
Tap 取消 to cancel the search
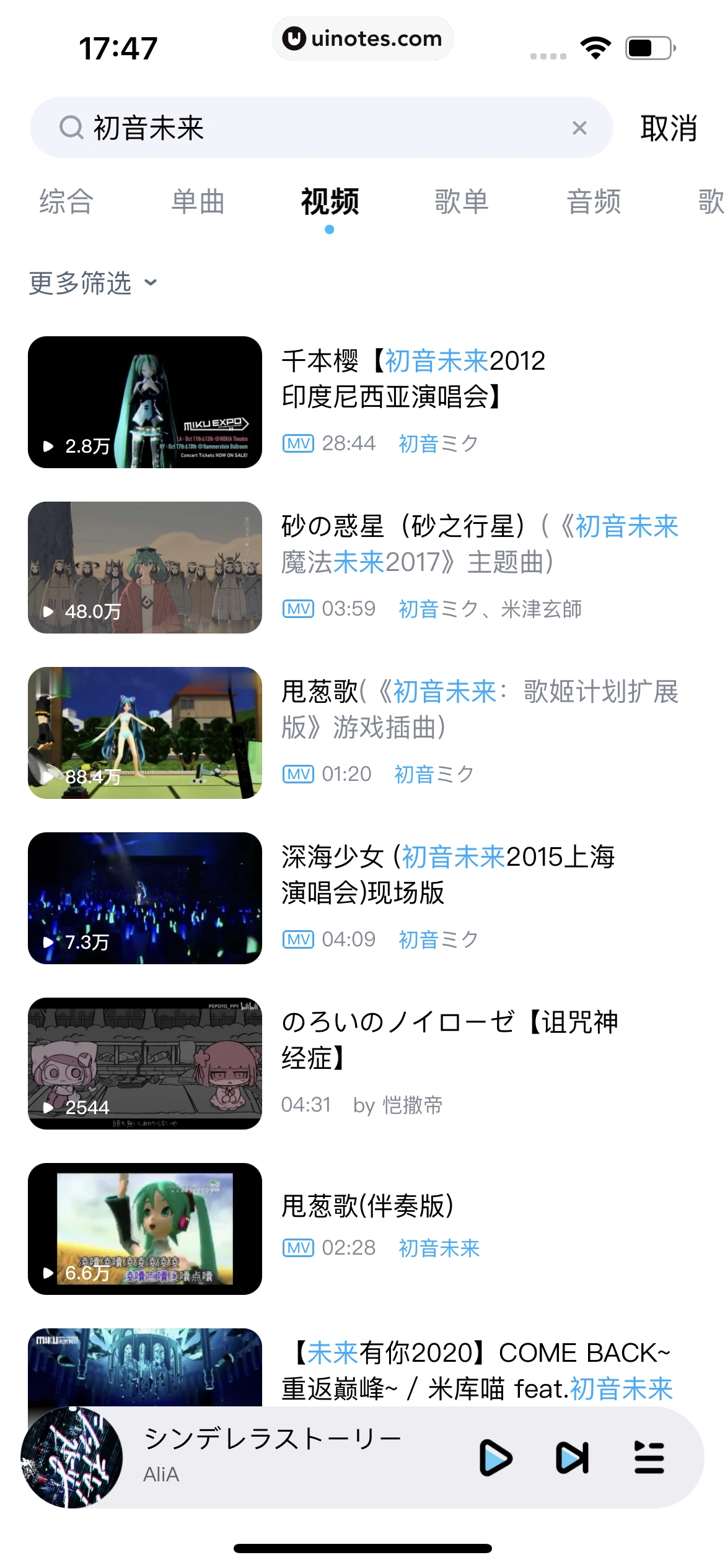pos(669,128)
